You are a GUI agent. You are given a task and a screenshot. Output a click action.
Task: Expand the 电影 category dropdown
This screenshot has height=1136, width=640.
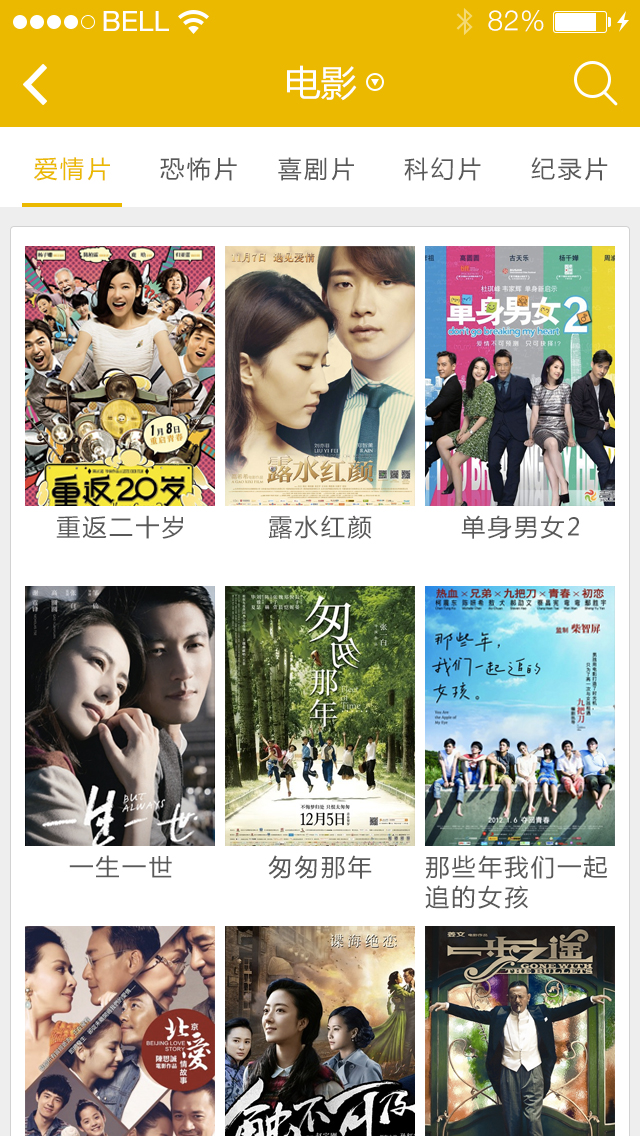[x=334, y=83]
